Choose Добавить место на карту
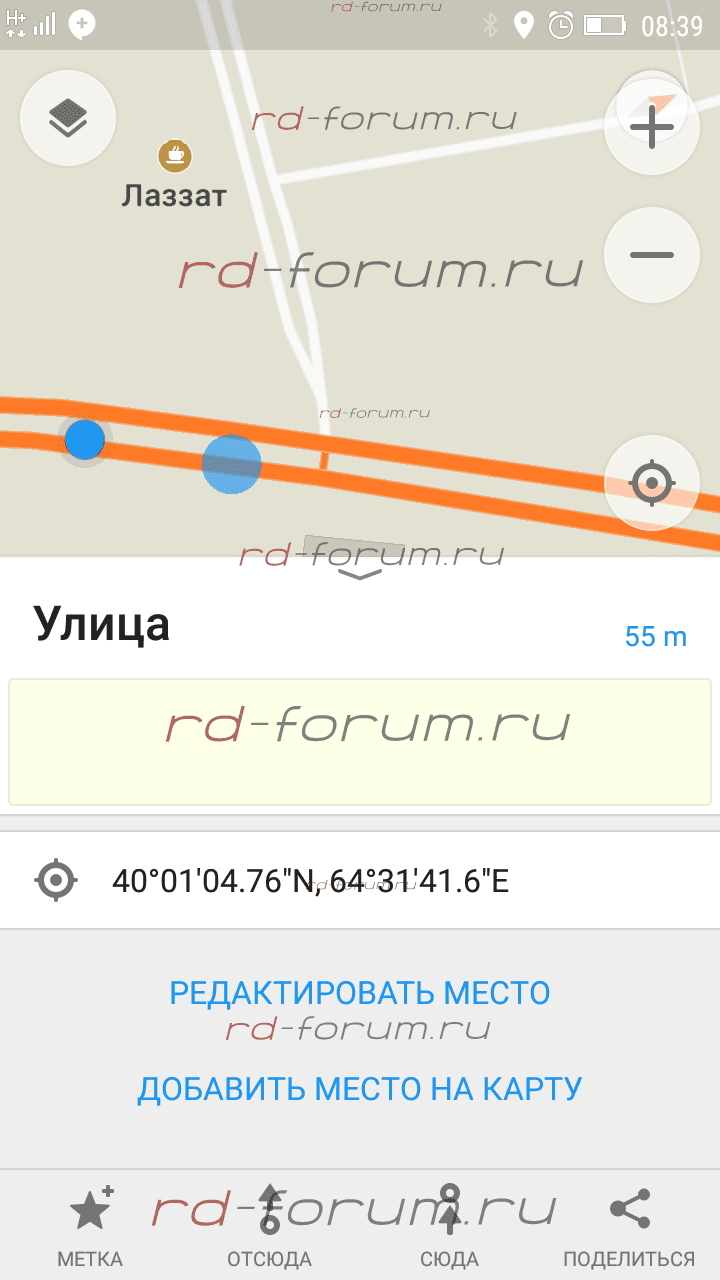This screenshot has height=1280, width=720. [360, 1088]
